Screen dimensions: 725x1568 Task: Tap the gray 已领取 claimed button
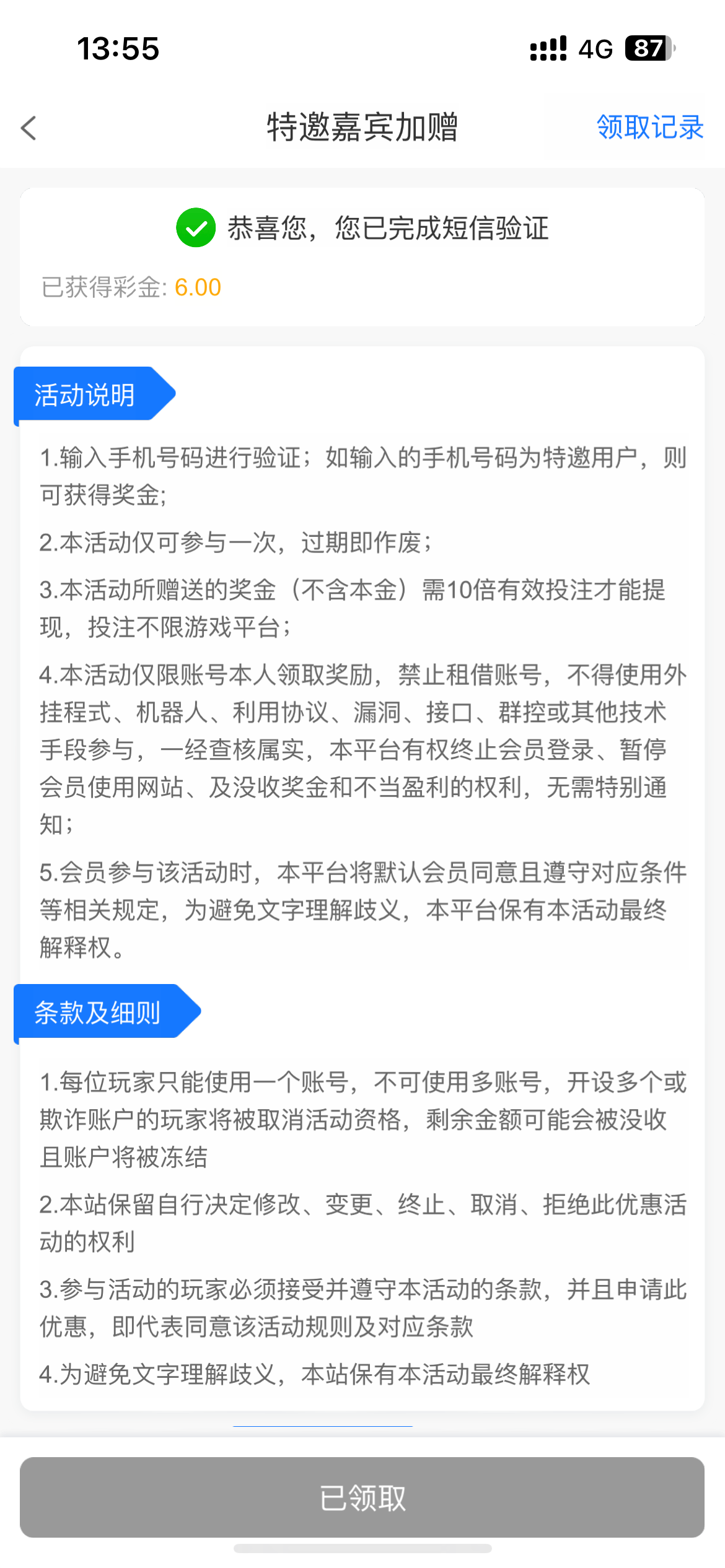click(x=362, y=1499)
